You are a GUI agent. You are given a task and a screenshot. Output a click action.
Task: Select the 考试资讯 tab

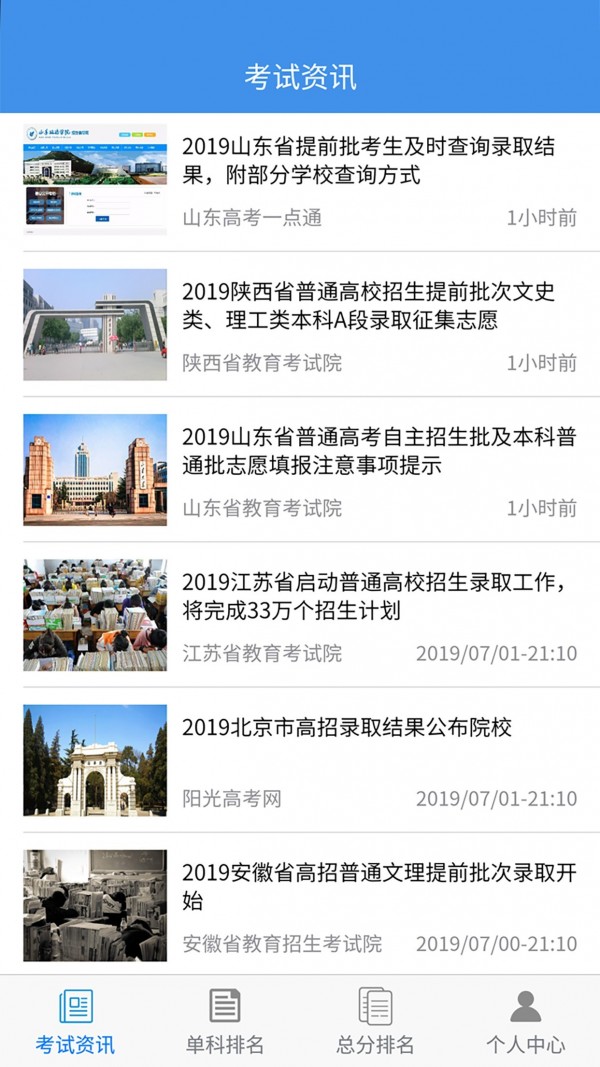click(75, 1021)
